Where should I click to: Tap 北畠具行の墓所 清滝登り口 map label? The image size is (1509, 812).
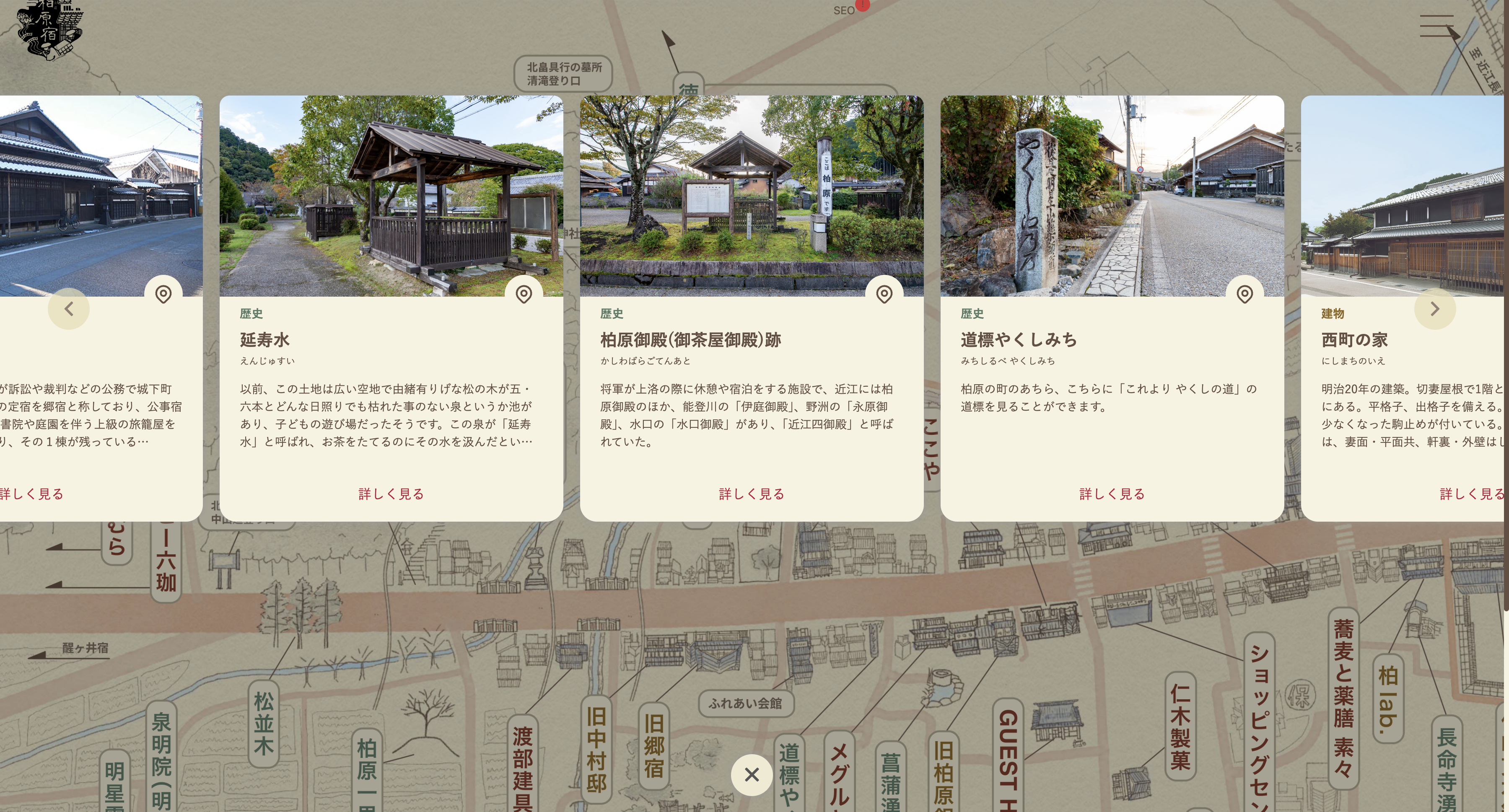pyautogui.click(x=563, y=74)
